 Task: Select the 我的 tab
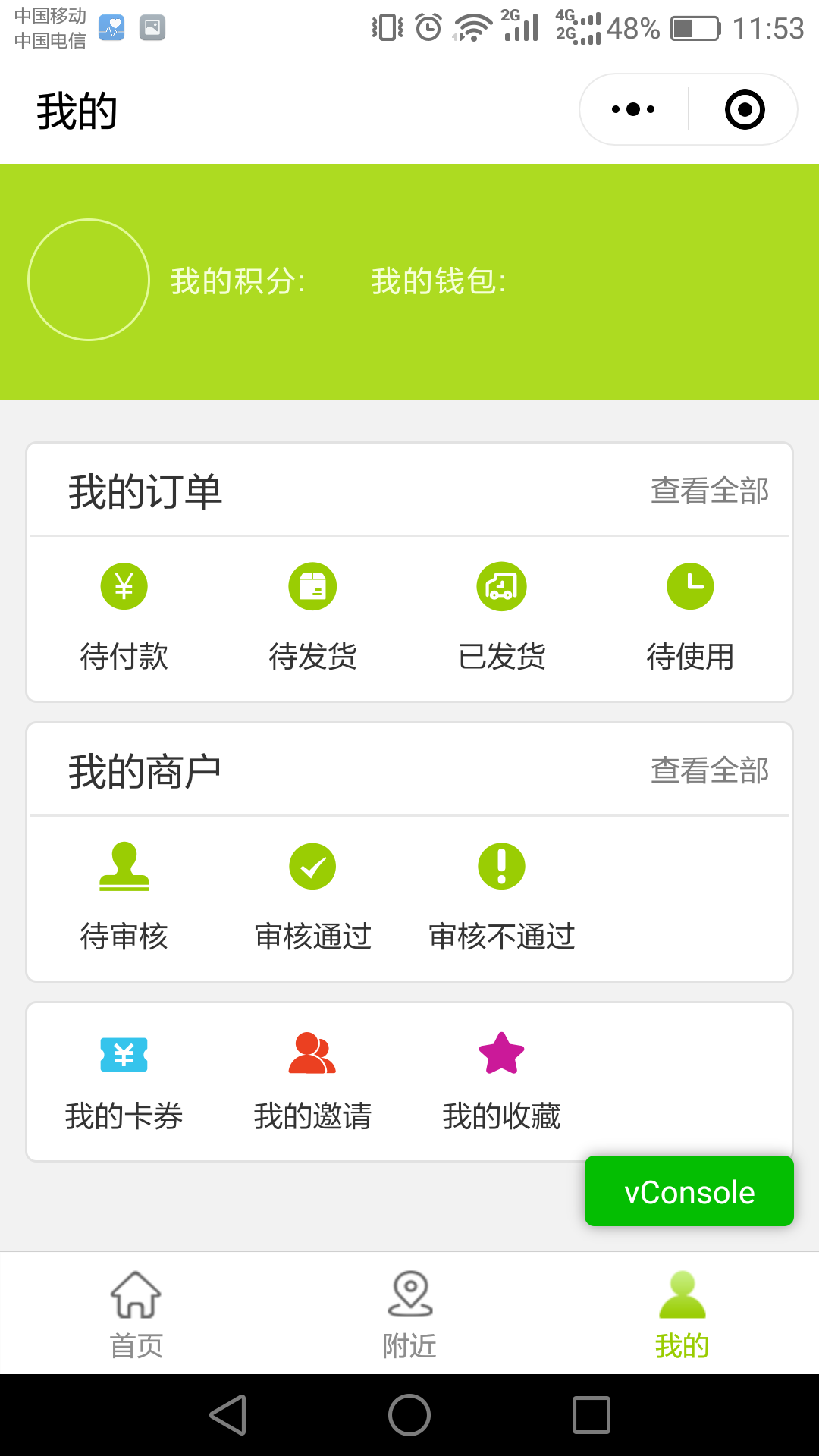[682, 1314]
